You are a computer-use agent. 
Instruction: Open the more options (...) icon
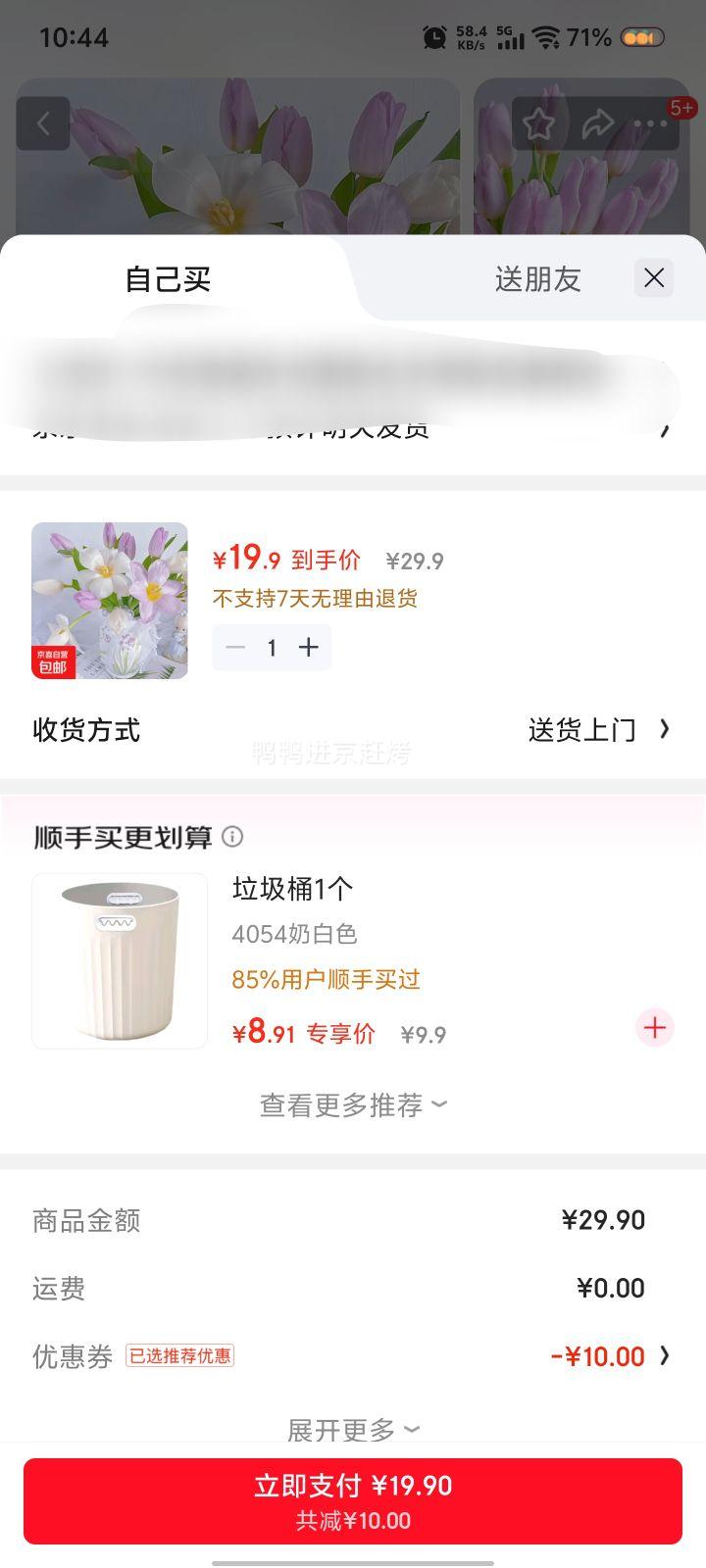click(x=649, y=123)
